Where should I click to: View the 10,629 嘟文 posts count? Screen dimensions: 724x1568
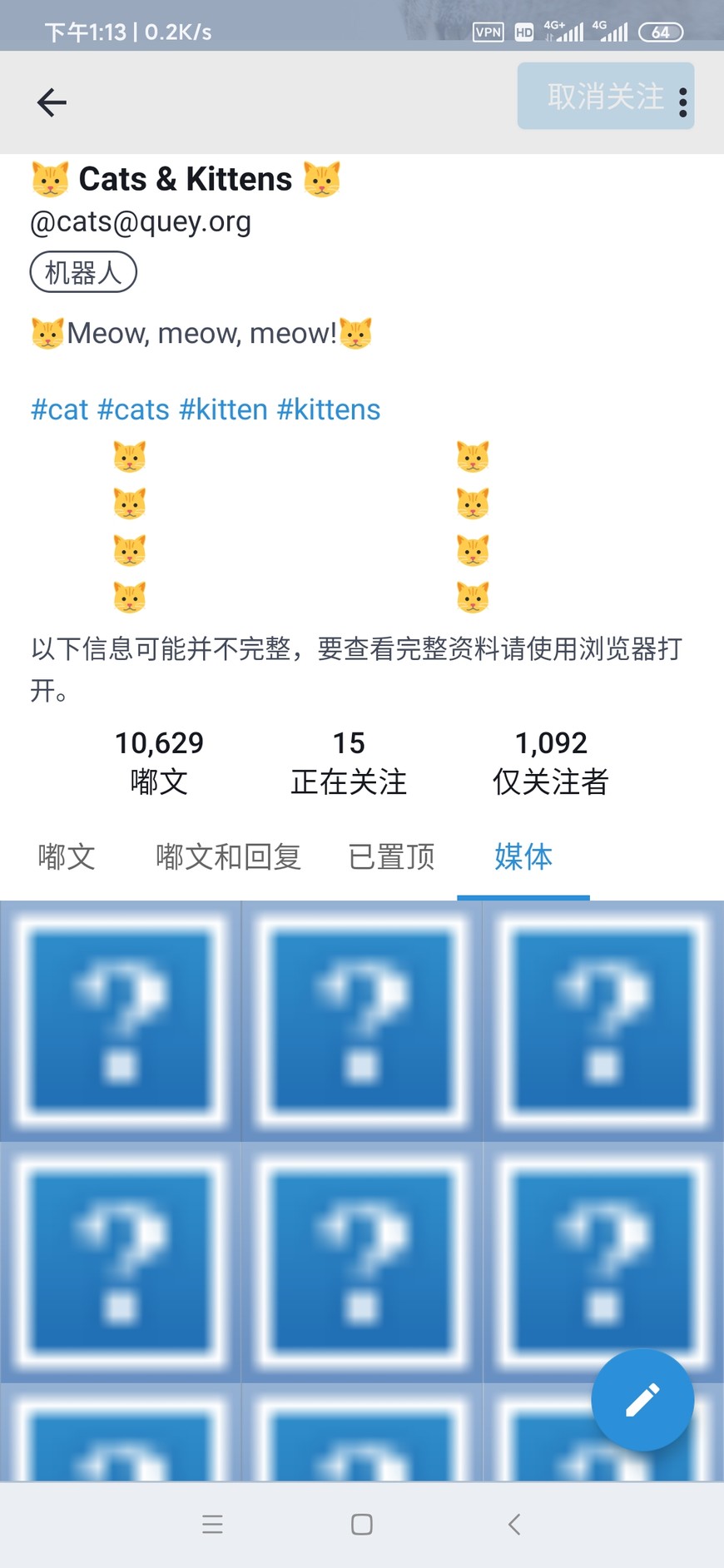(x=159, y=762)
